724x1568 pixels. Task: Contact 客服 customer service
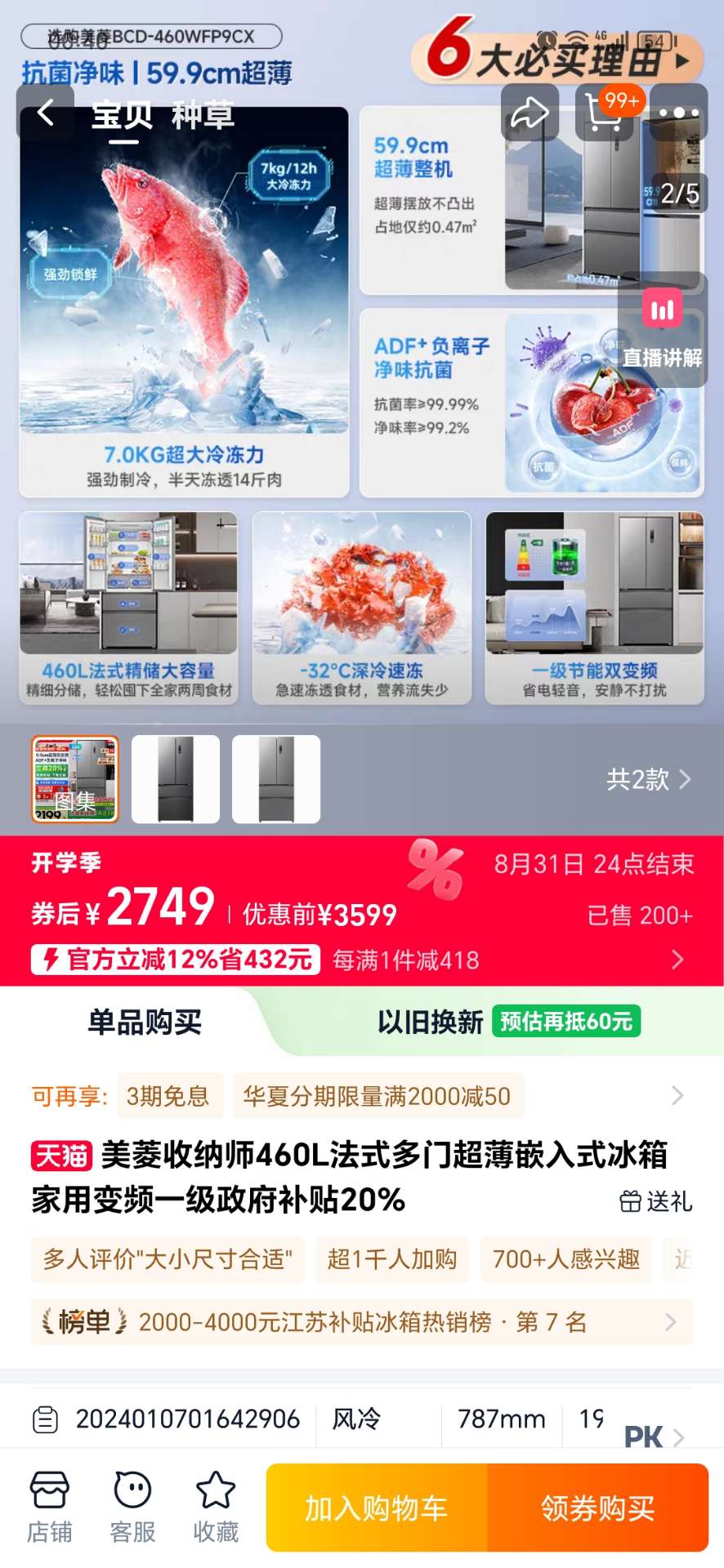click(x=132, y=1508)
